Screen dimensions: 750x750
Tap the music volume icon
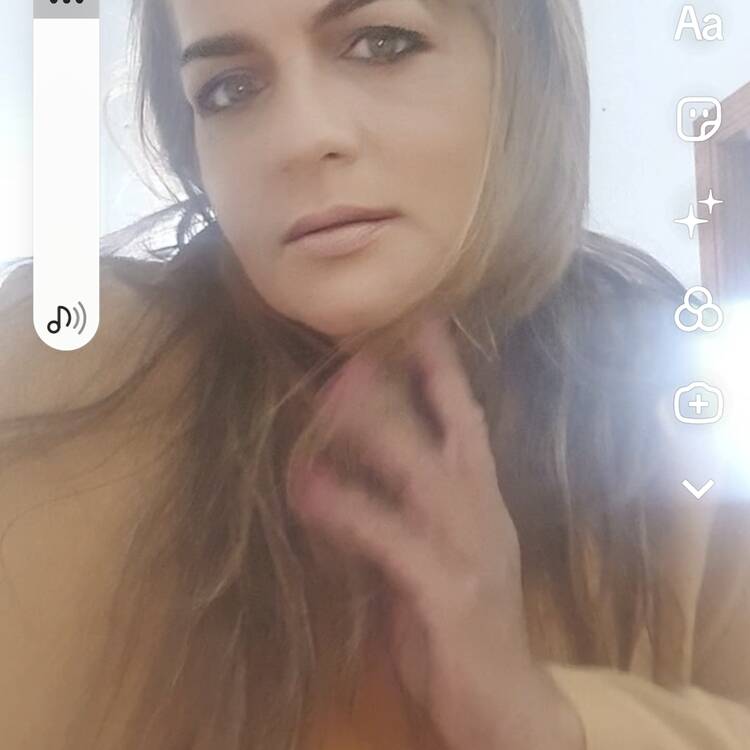[66, 319]
